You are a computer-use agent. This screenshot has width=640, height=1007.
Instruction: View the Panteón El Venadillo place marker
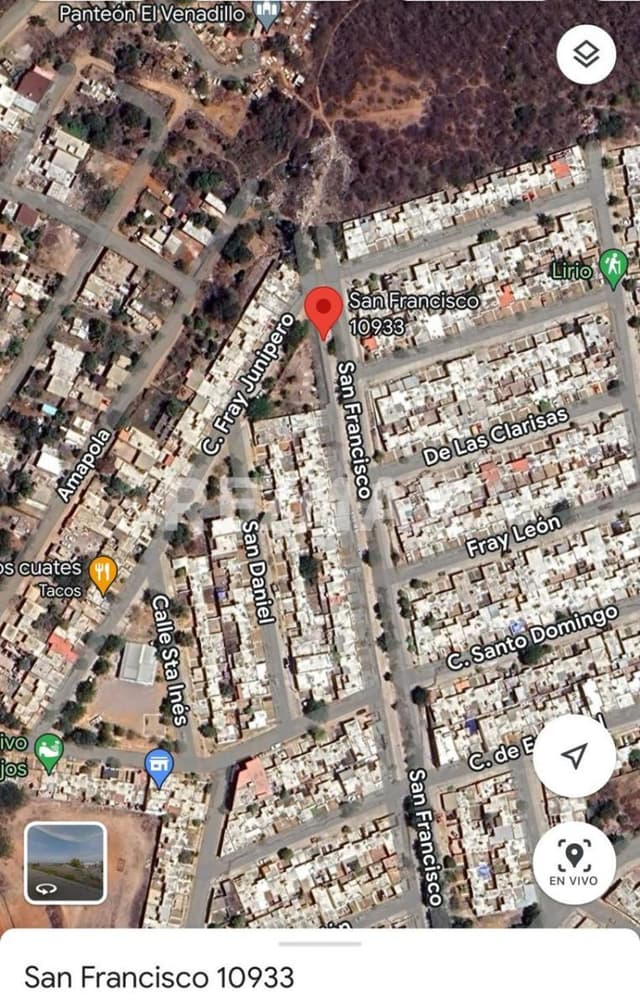coord(266,14)
